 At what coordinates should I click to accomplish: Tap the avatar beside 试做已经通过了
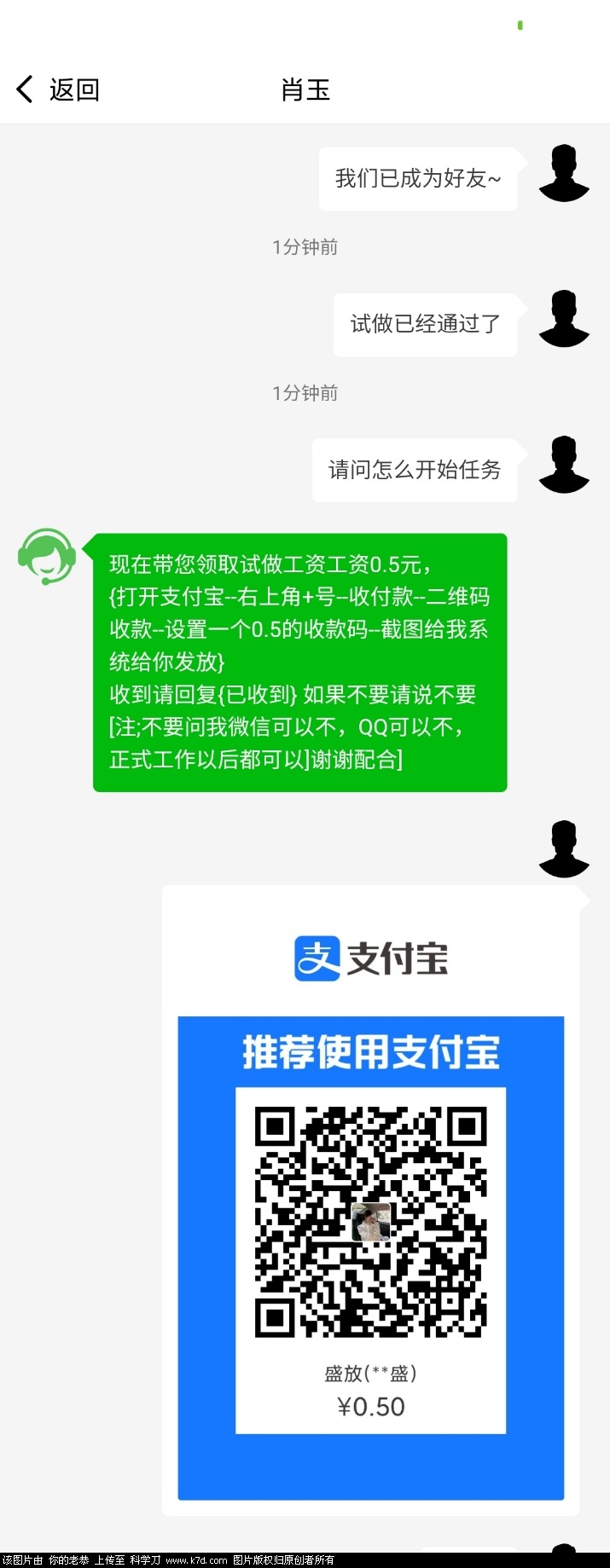coord(564,319)
